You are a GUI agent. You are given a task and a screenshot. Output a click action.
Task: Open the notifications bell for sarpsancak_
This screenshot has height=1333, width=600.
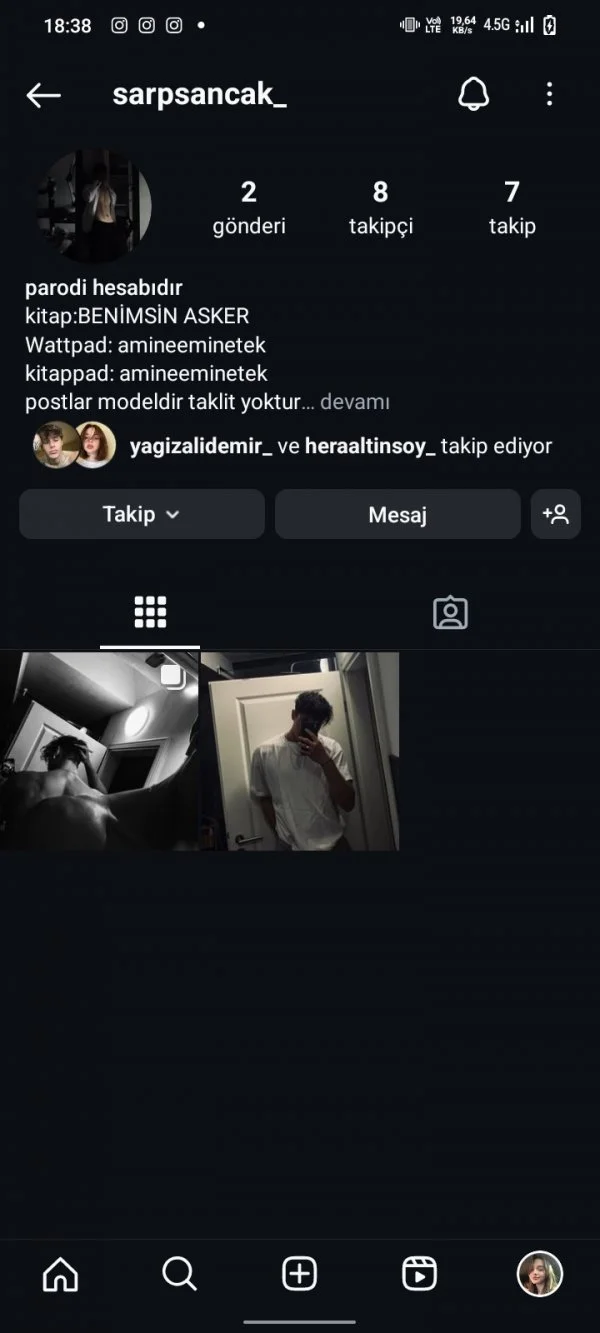473,94
